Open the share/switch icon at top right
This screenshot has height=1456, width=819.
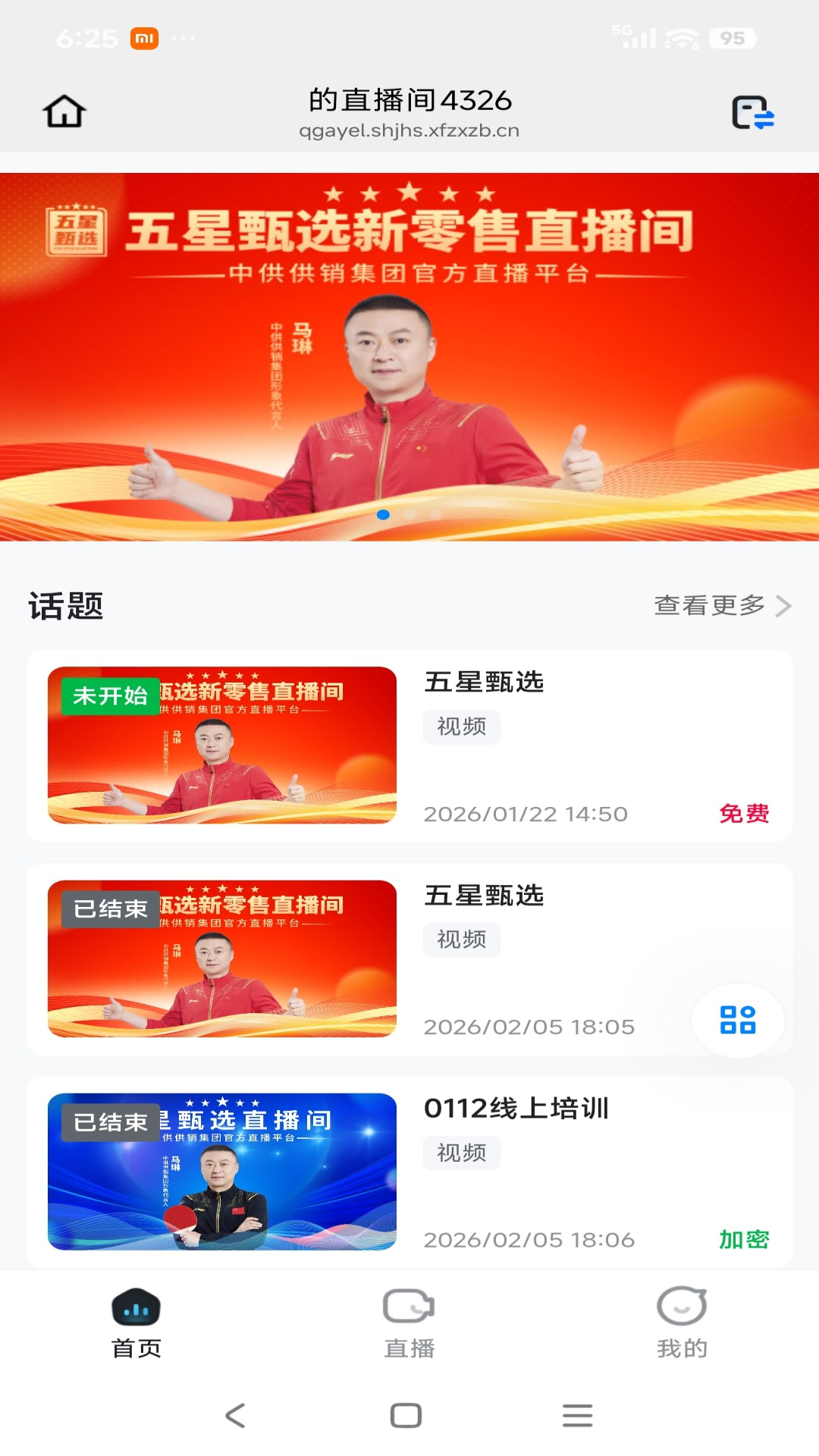(755, 114)
